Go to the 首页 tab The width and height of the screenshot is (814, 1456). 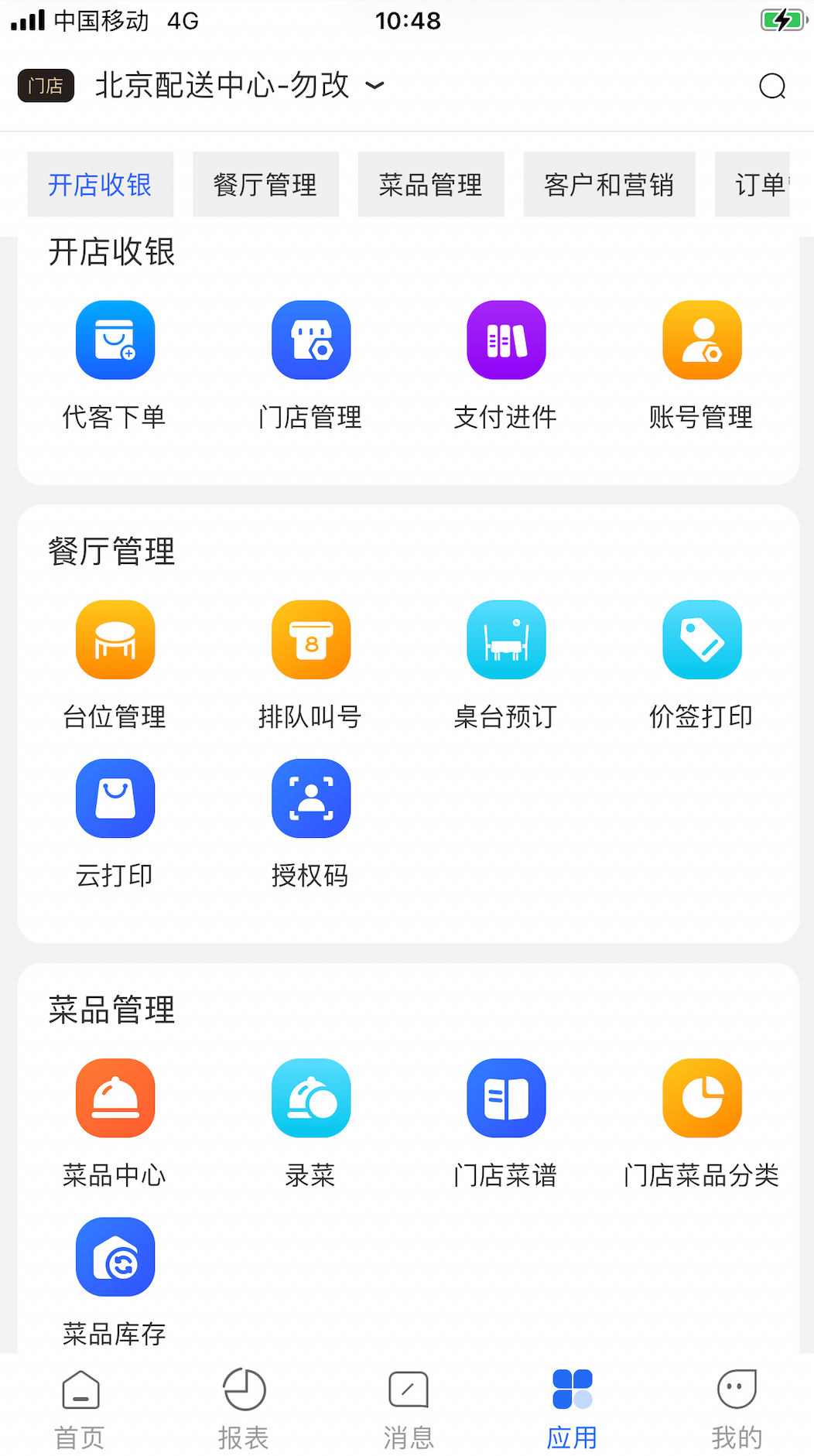pyautogui.click(x=80, y=1408)
